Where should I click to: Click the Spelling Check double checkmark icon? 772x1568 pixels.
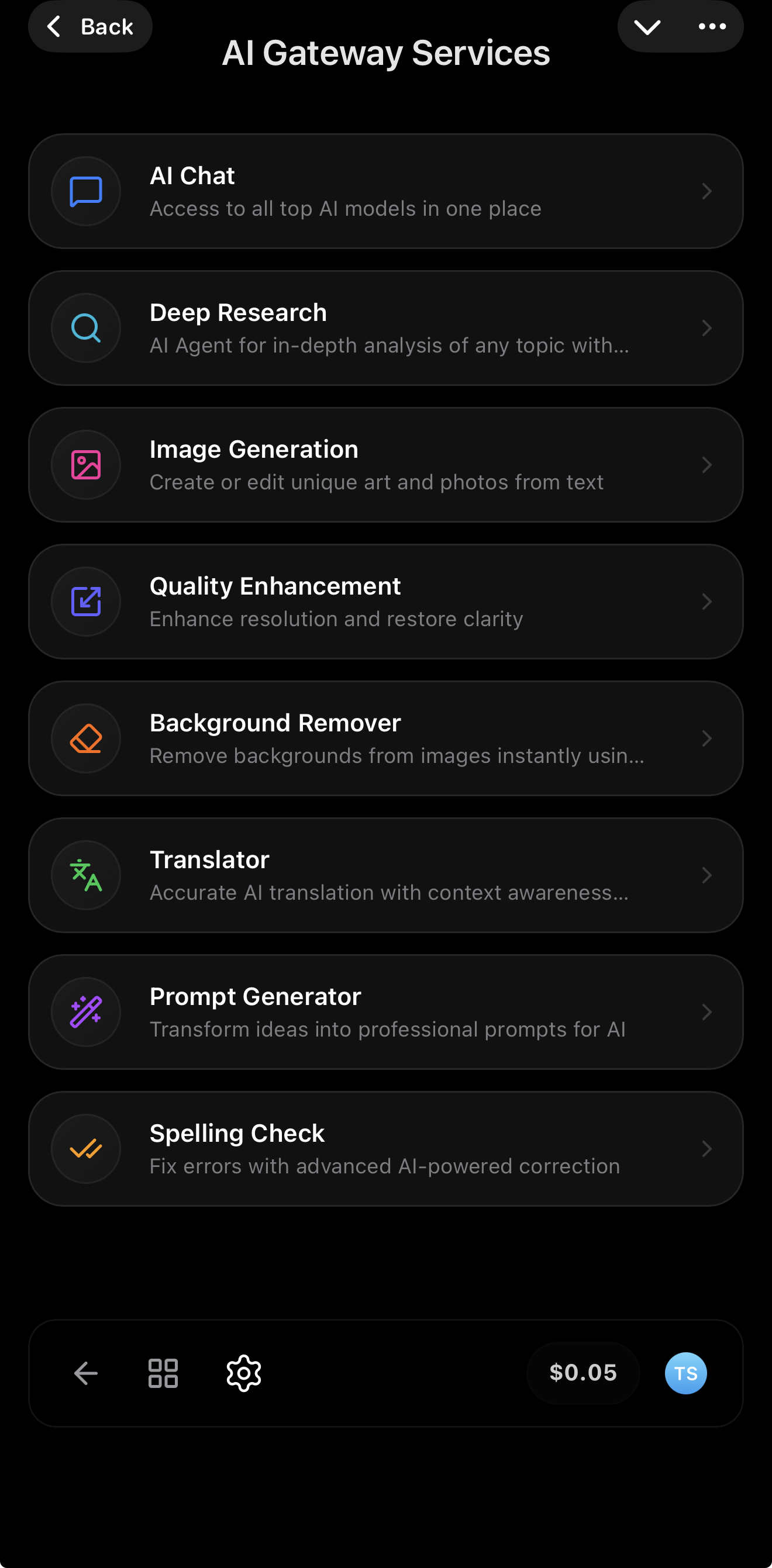tap(86, 1149)
